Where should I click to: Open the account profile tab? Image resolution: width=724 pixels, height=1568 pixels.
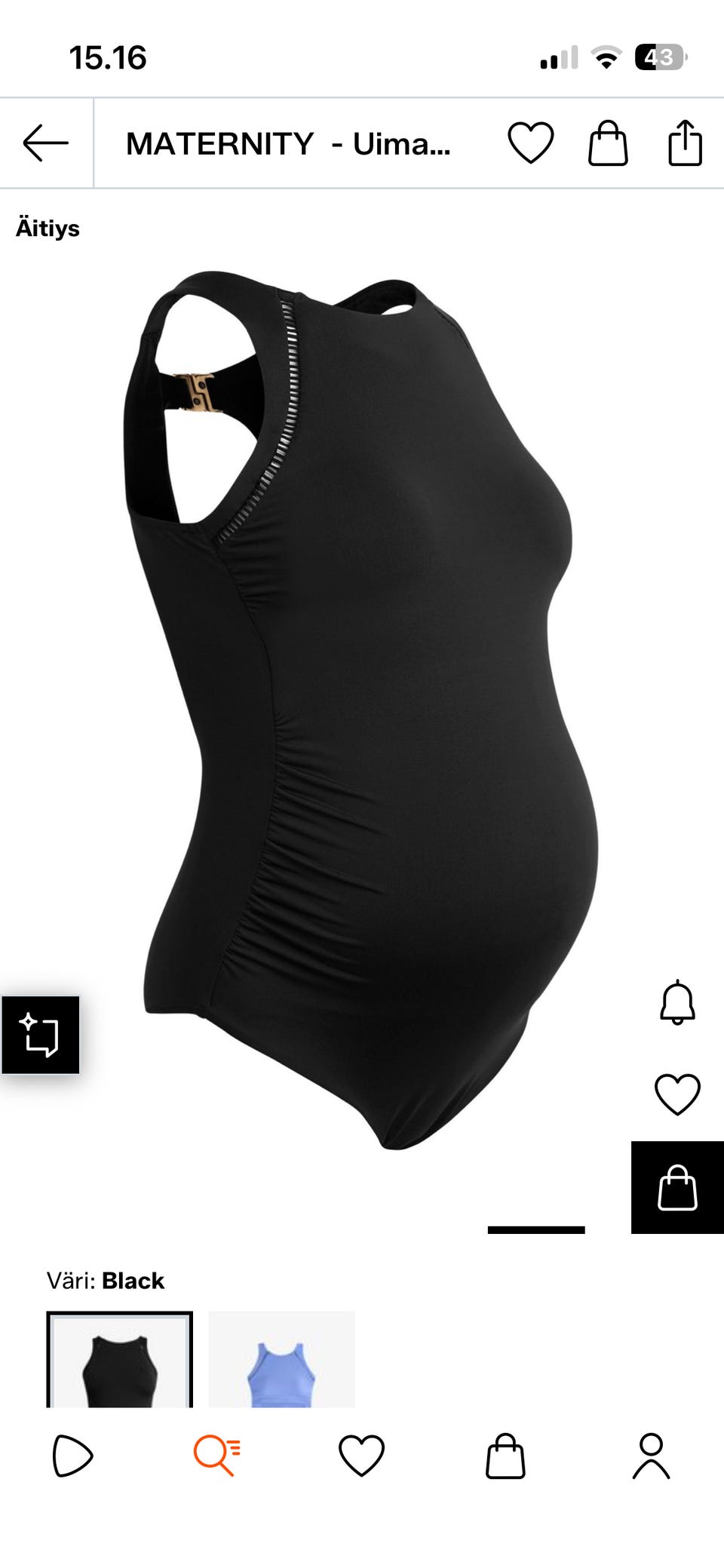click(x=651, y=1456)
